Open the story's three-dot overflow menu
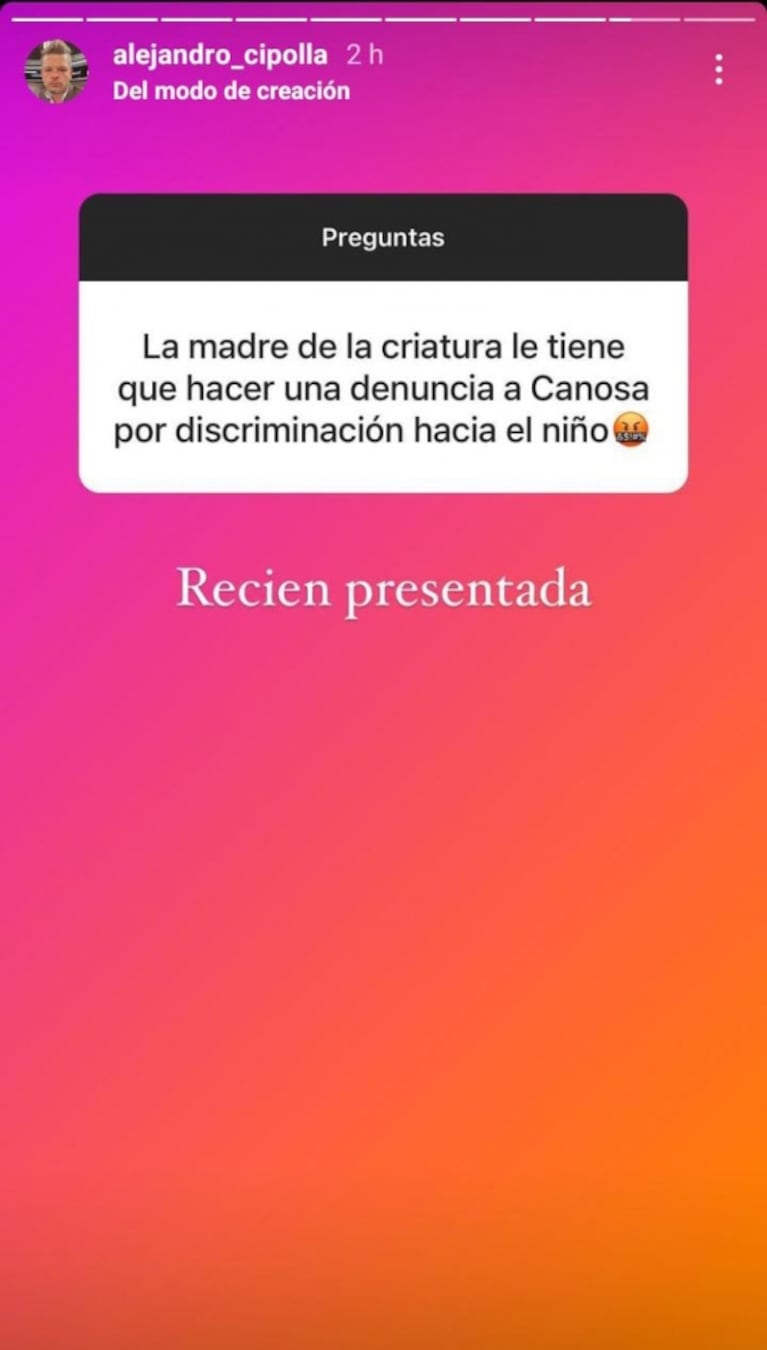767x1350 pixels. pos(718,70)
